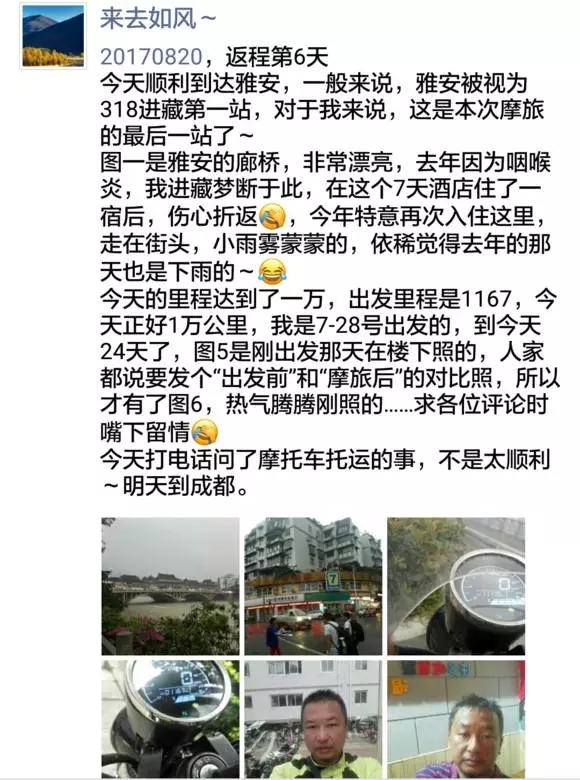Open the motorcycle gauge close-up photo

coord(170,719)
